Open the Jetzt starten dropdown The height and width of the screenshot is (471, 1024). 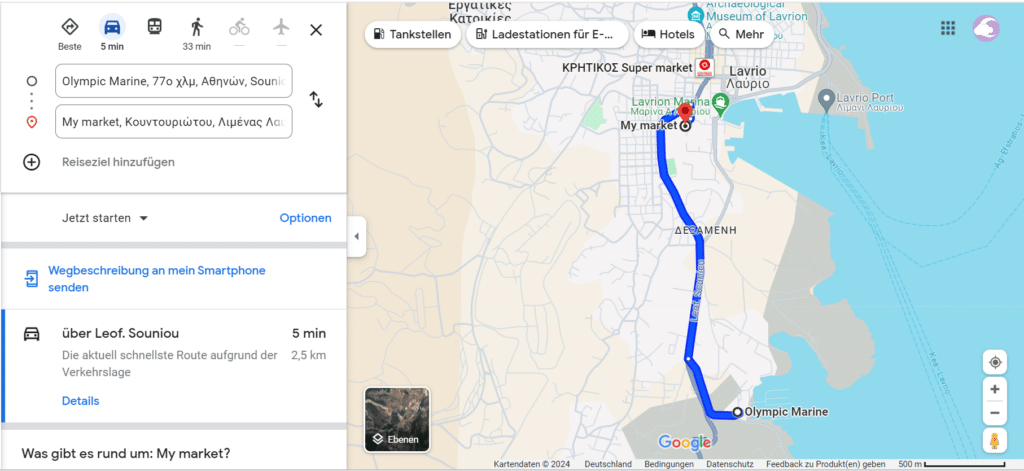pos(105,218)
